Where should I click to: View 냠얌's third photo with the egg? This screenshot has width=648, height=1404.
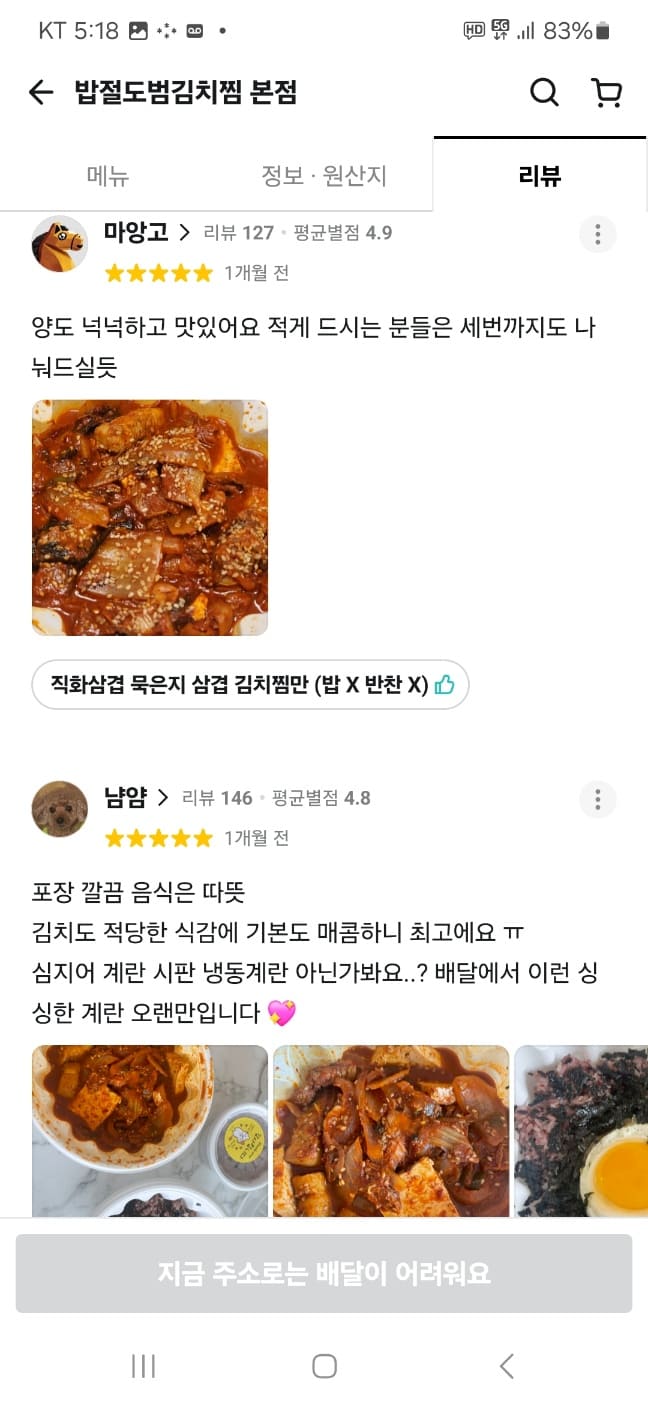click(x=580, y=1130)
